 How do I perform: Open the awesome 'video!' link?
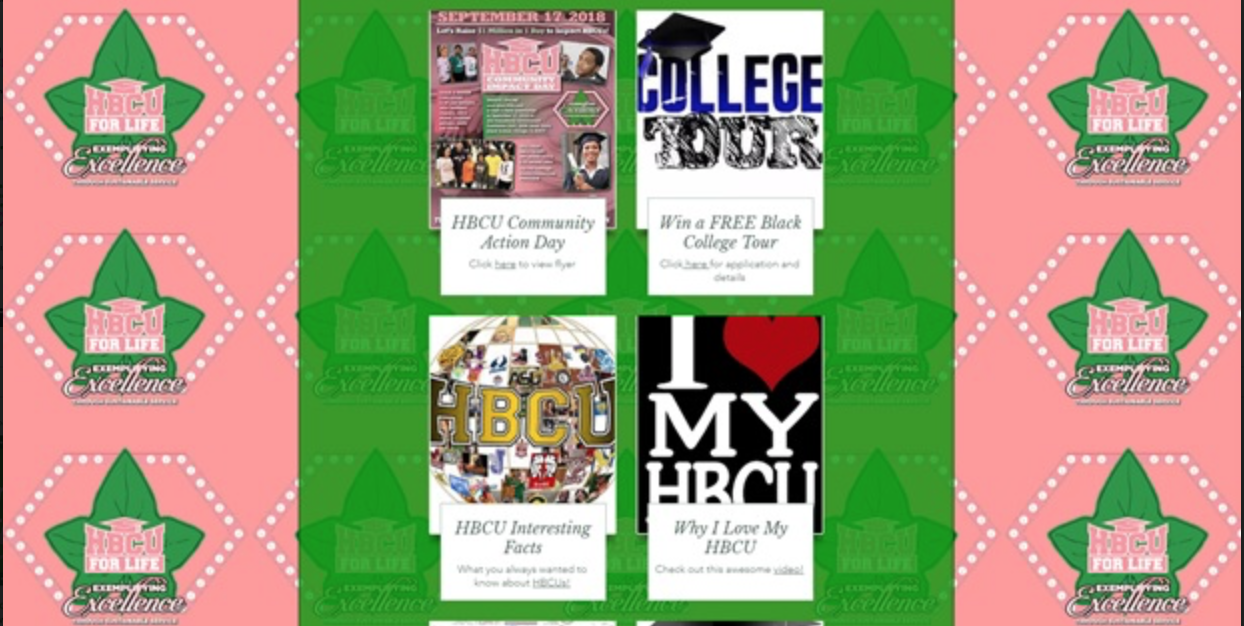pyautogui.click(x=788, y=569)
